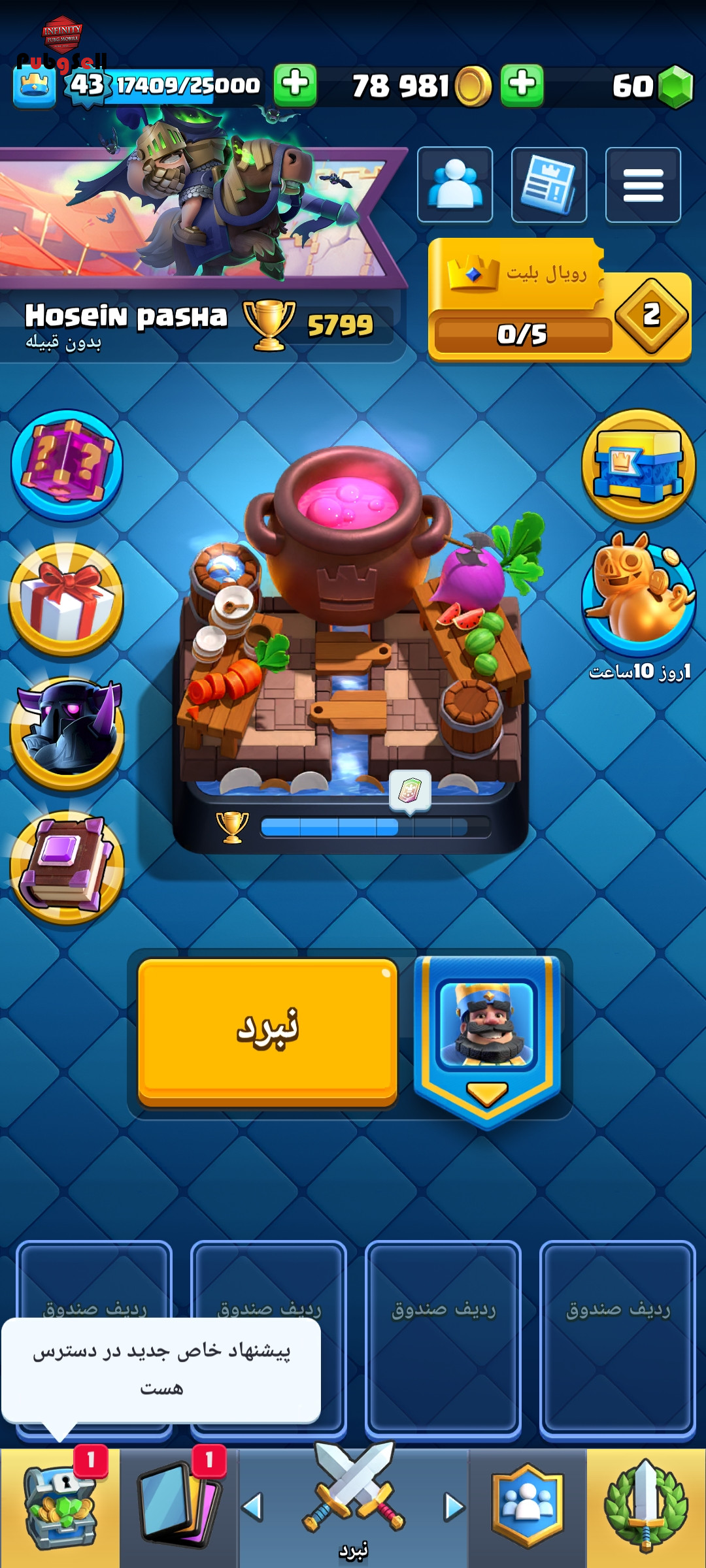Open the shop tab with treasure chest
This screenshot has width=706, height=1568.
pos(60,1507)
